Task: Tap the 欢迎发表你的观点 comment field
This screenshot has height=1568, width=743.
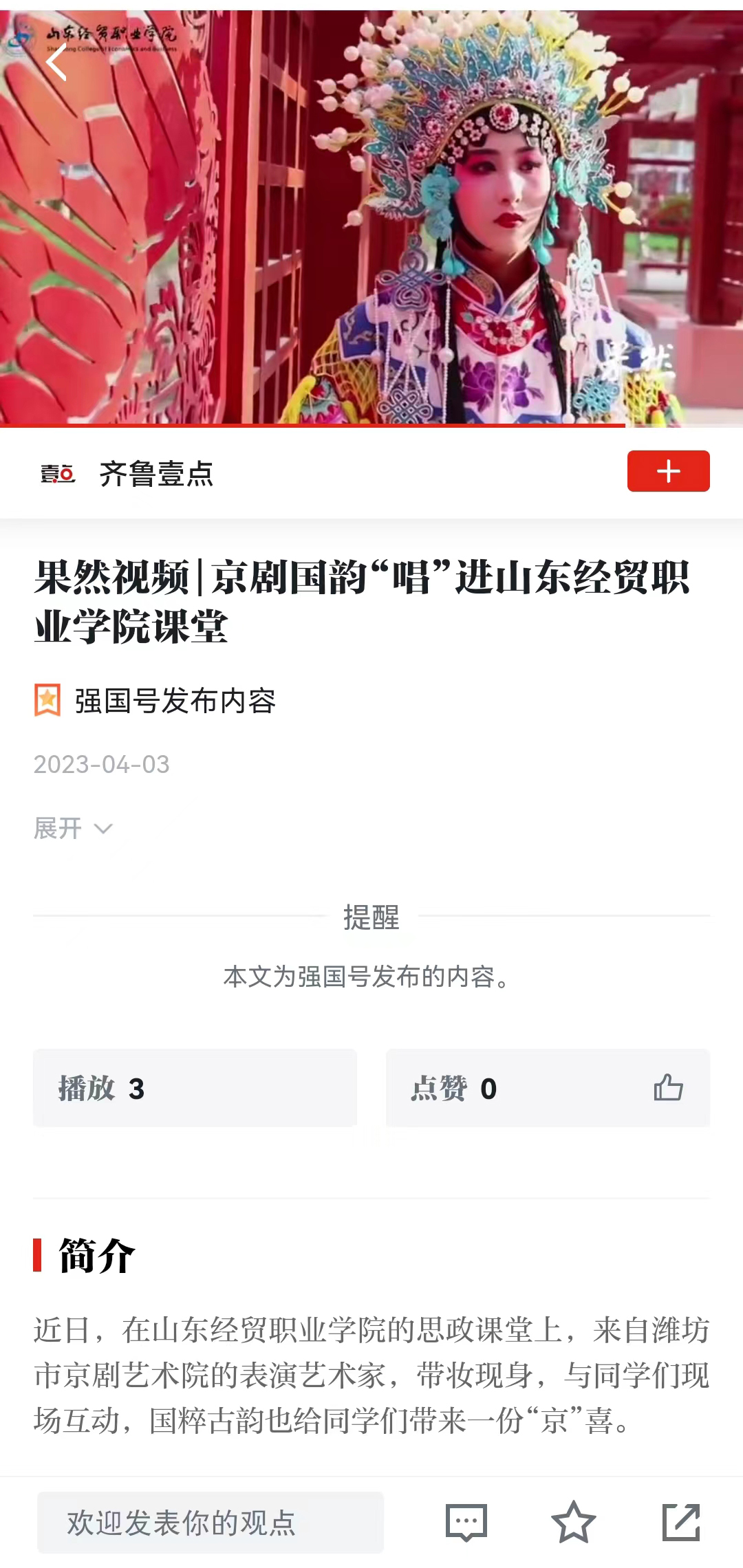Action: point(211,1523)
